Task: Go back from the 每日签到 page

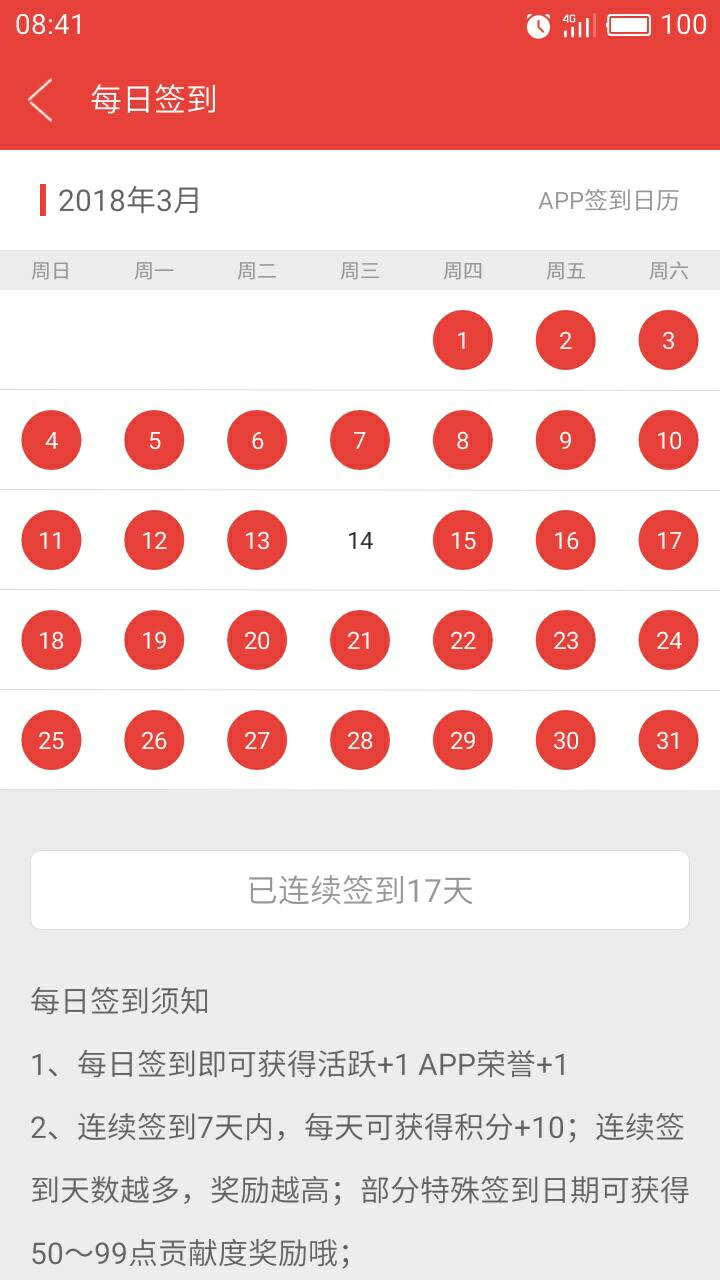Action: [x=41, y=100]
